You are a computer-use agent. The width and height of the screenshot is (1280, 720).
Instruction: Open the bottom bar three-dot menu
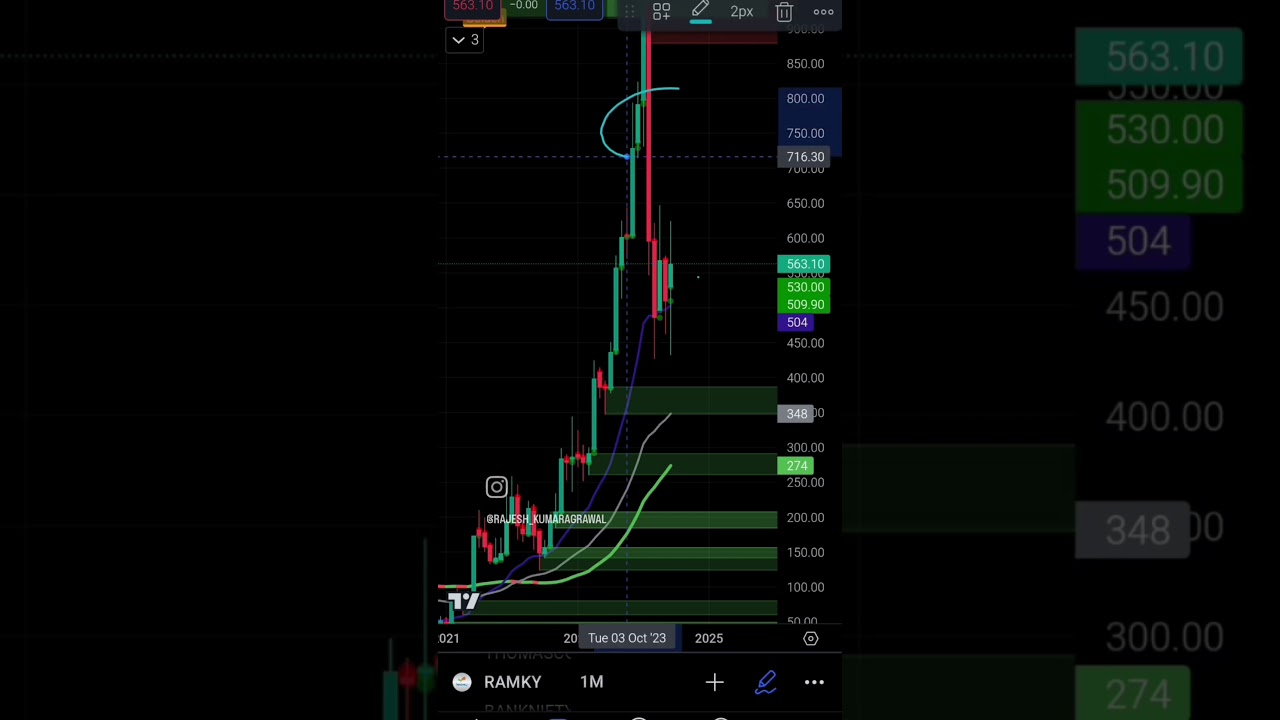point(814,682)
